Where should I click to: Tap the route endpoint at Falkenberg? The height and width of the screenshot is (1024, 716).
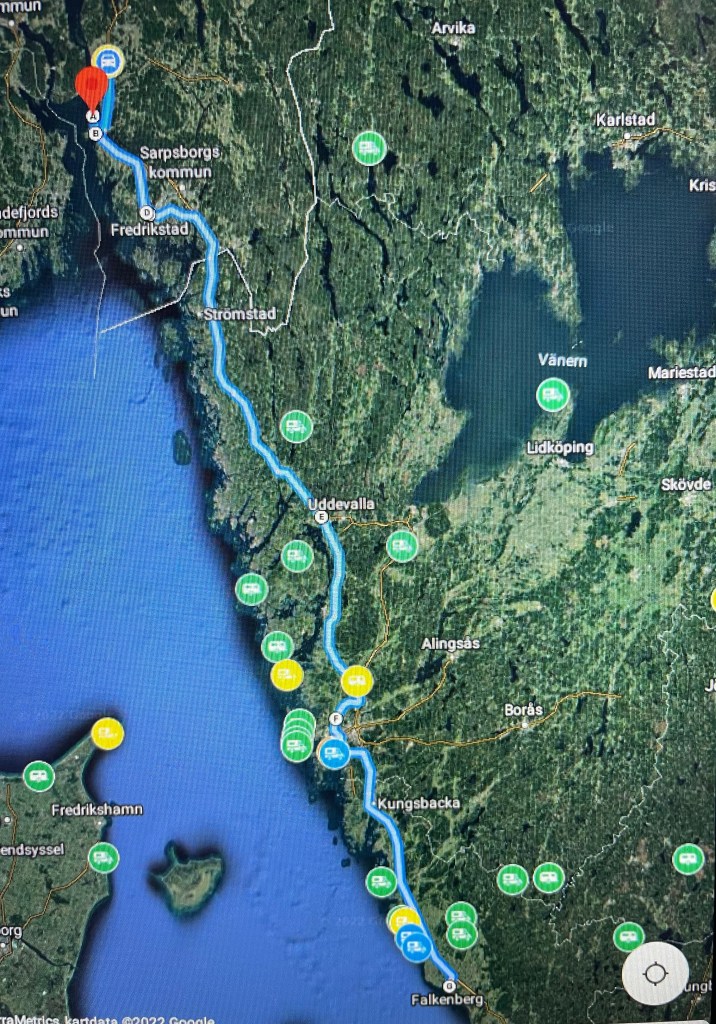point(448,985)
